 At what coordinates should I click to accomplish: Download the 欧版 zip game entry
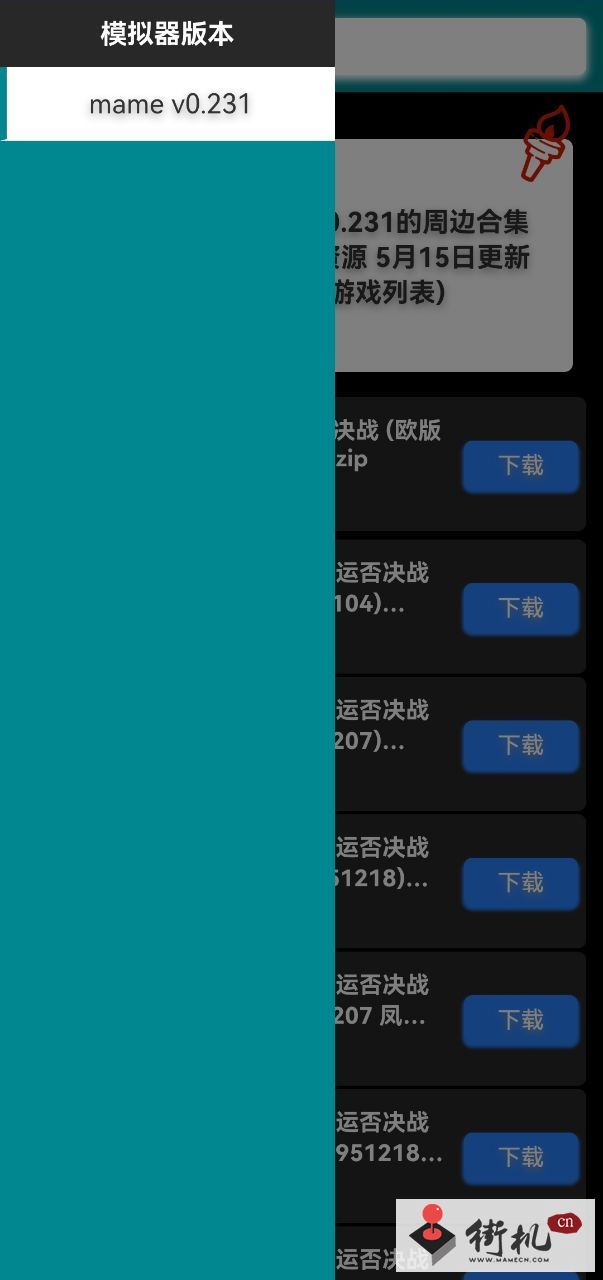[x=520, y=466]
